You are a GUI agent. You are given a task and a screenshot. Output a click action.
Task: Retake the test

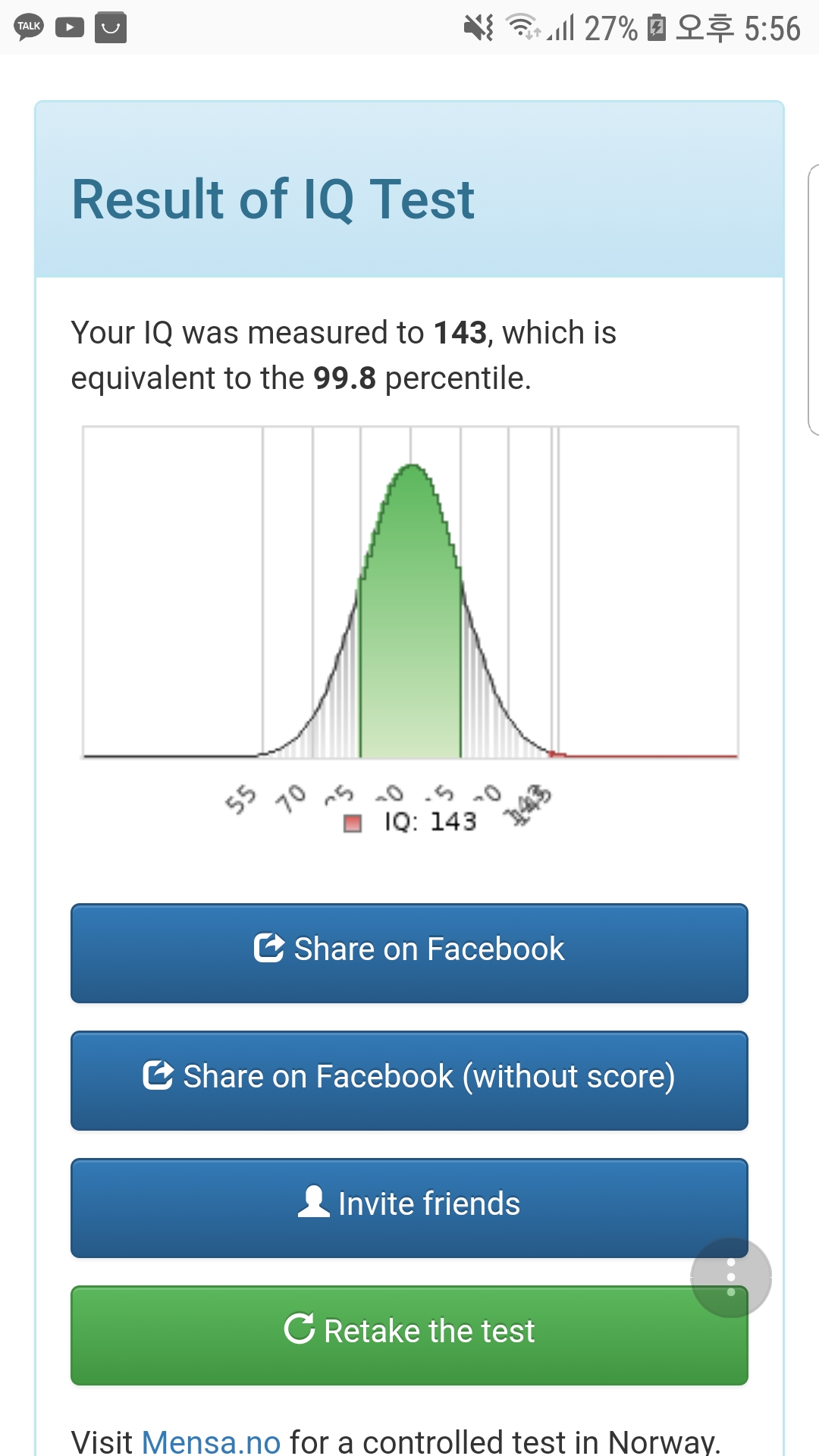409,1335
